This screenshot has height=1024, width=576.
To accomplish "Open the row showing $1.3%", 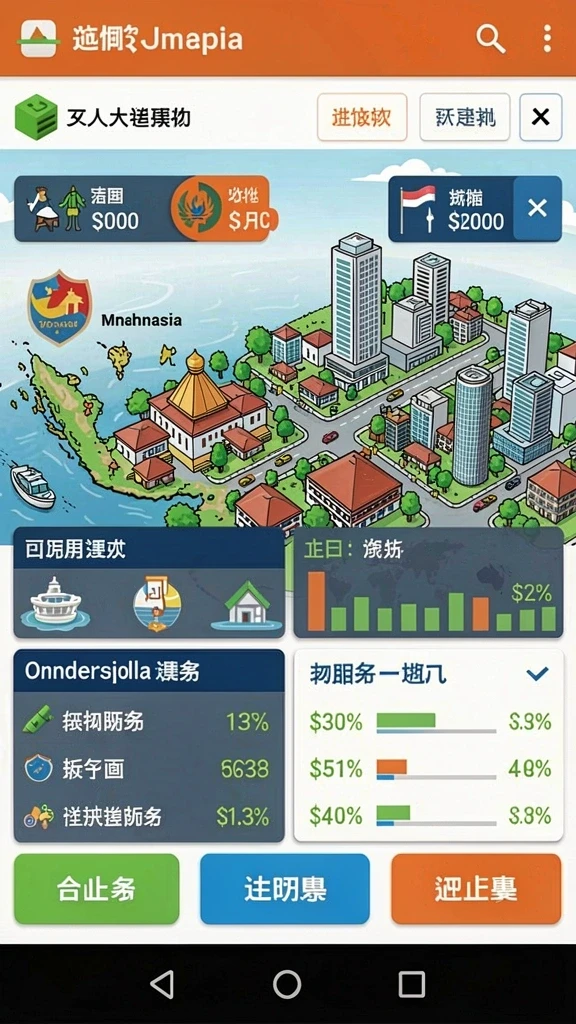I will (x=149, y=816).
